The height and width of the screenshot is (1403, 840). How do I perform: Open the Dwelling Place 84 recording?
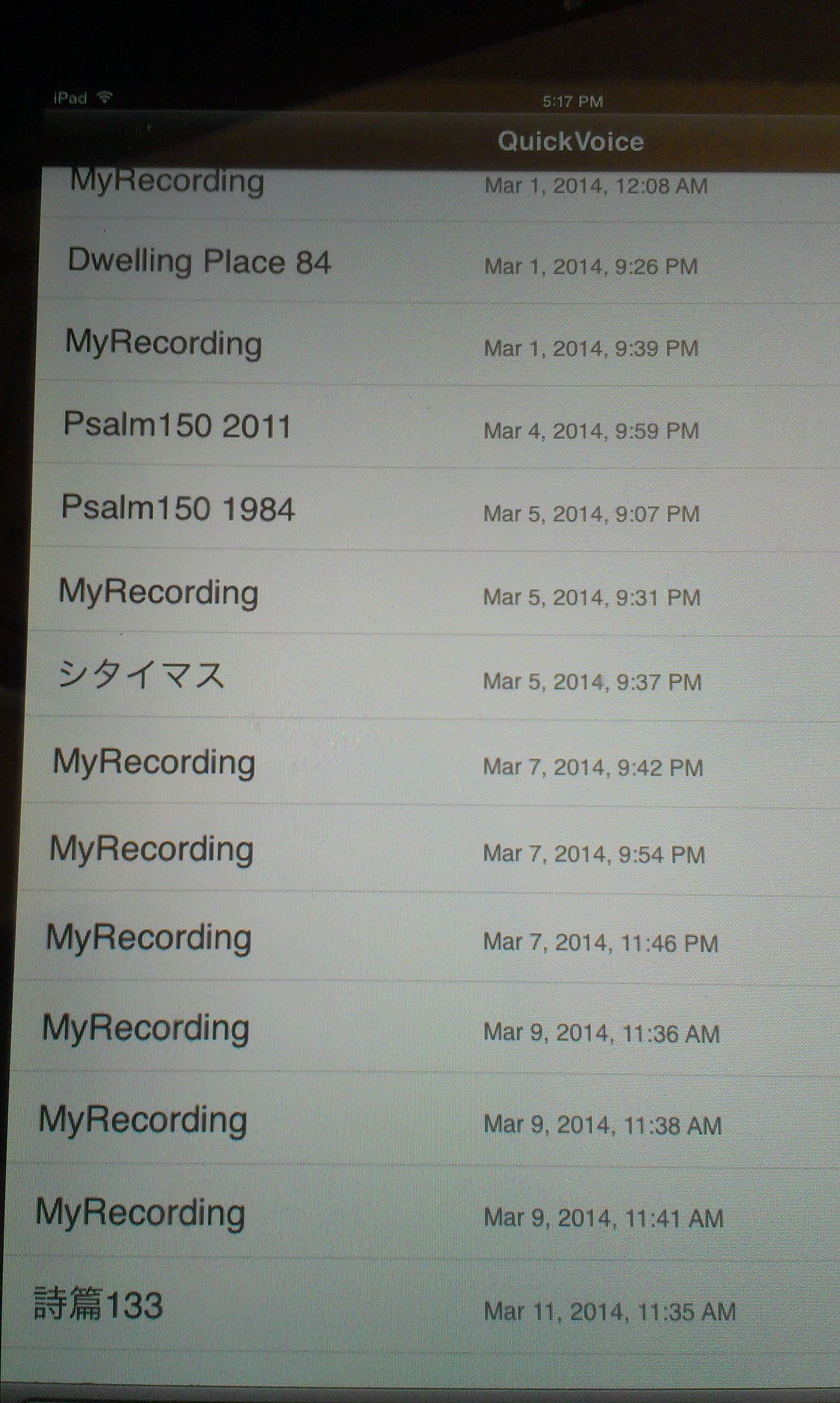(x=199, y=262)
